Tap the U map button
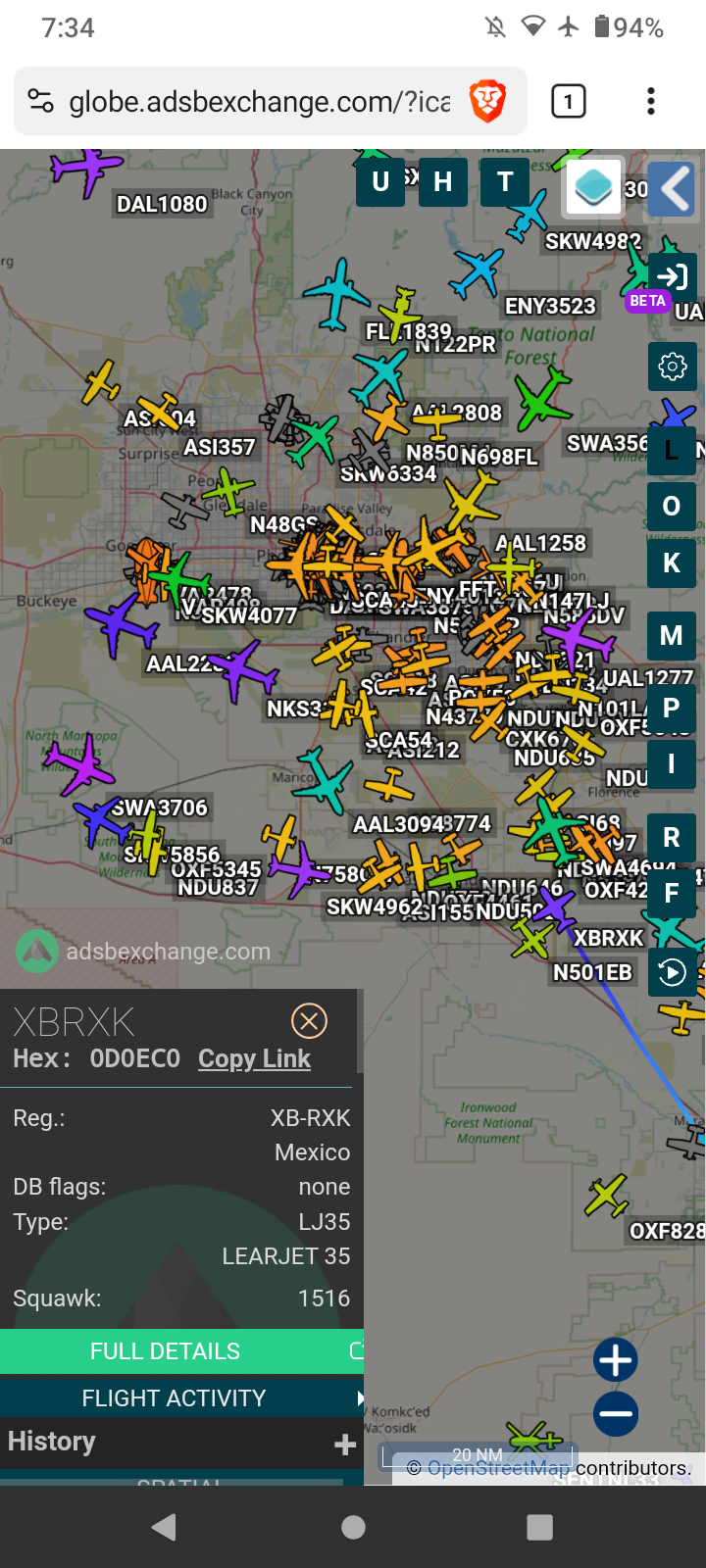The height and width of the screenshot is (1568, 706). 380,181
